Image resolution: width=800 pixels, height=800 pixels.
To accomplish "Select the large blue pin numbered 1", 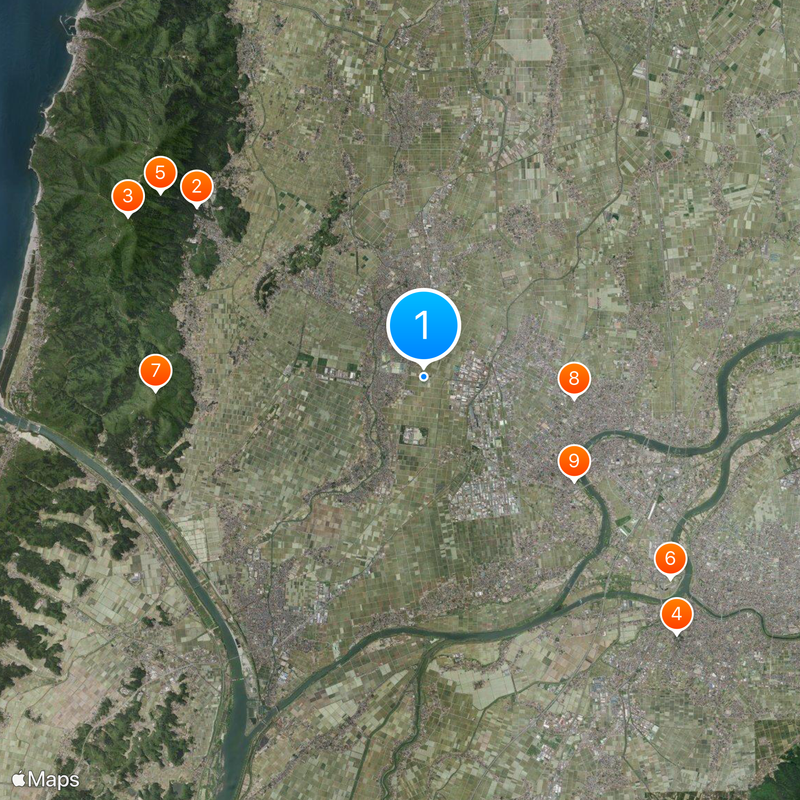I will tap(423, 325).
